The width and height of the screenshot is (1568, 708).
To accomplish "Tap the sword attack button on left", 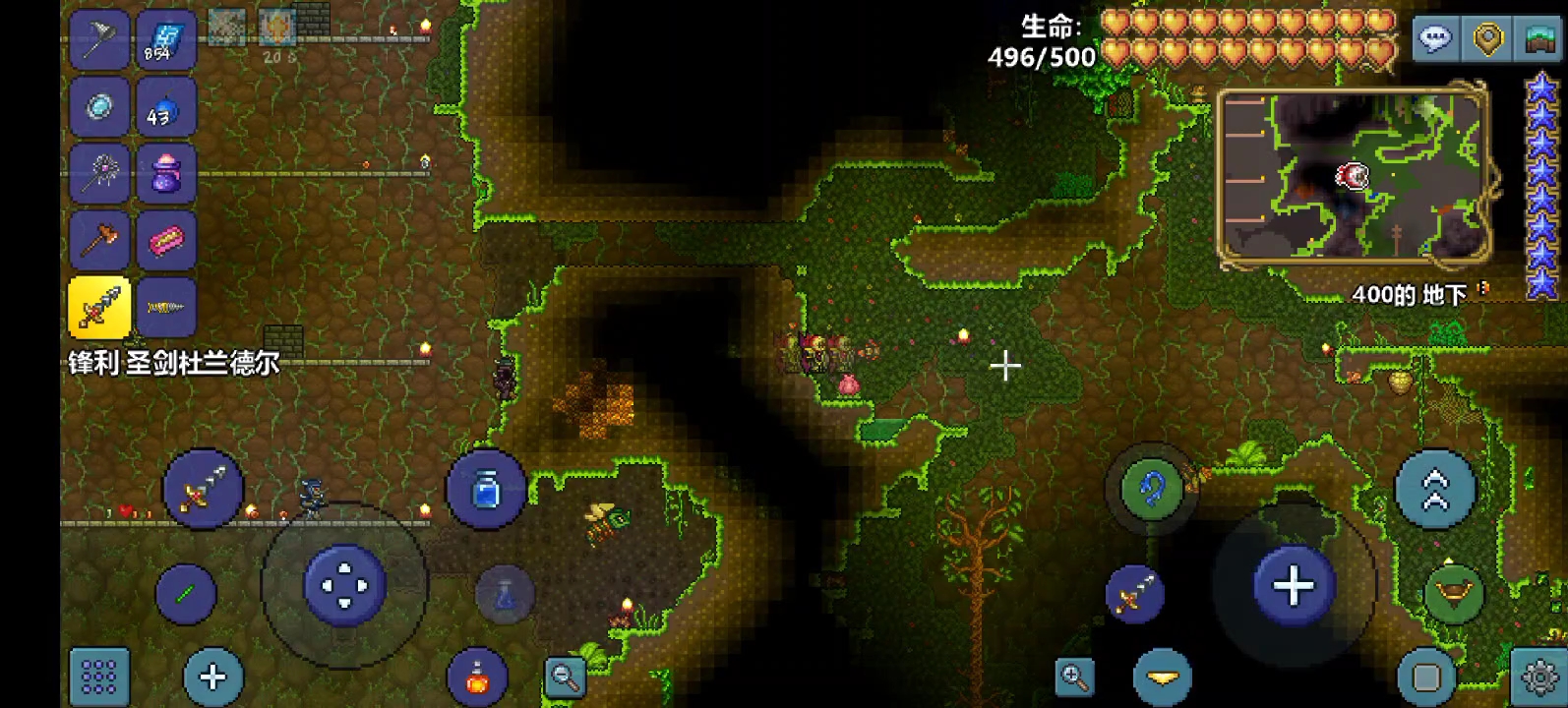I will 204,489.
